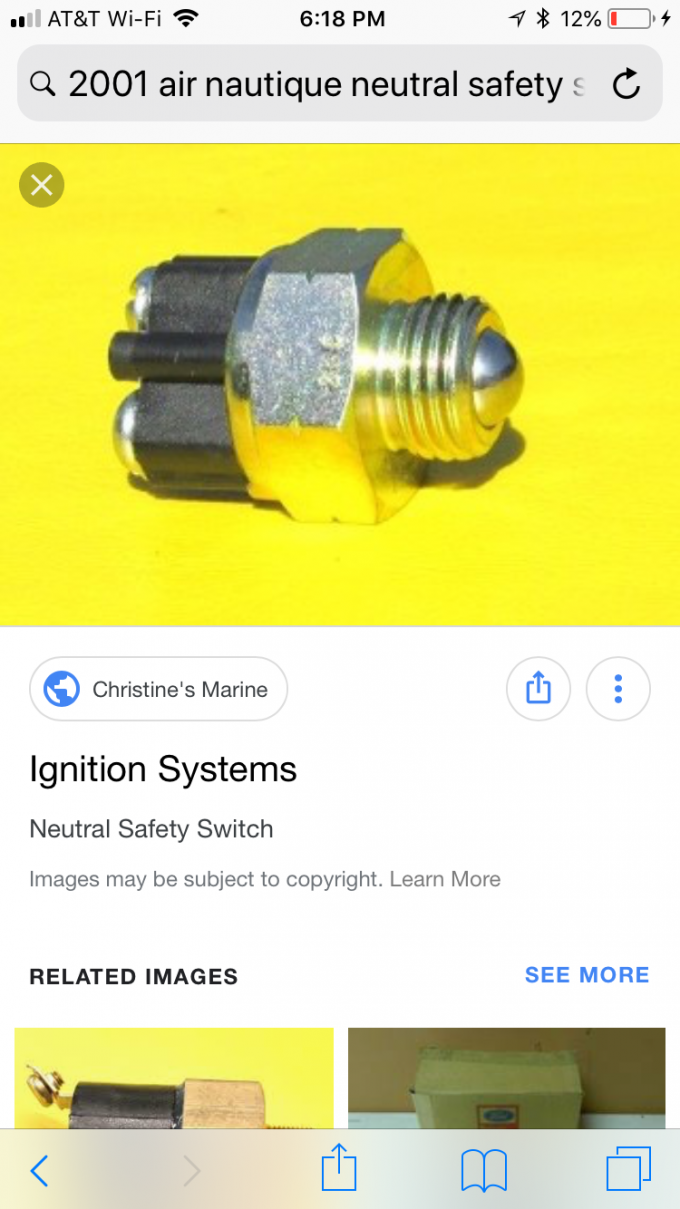
Task: Go back in Safari
Action: tap(40, 1170)
